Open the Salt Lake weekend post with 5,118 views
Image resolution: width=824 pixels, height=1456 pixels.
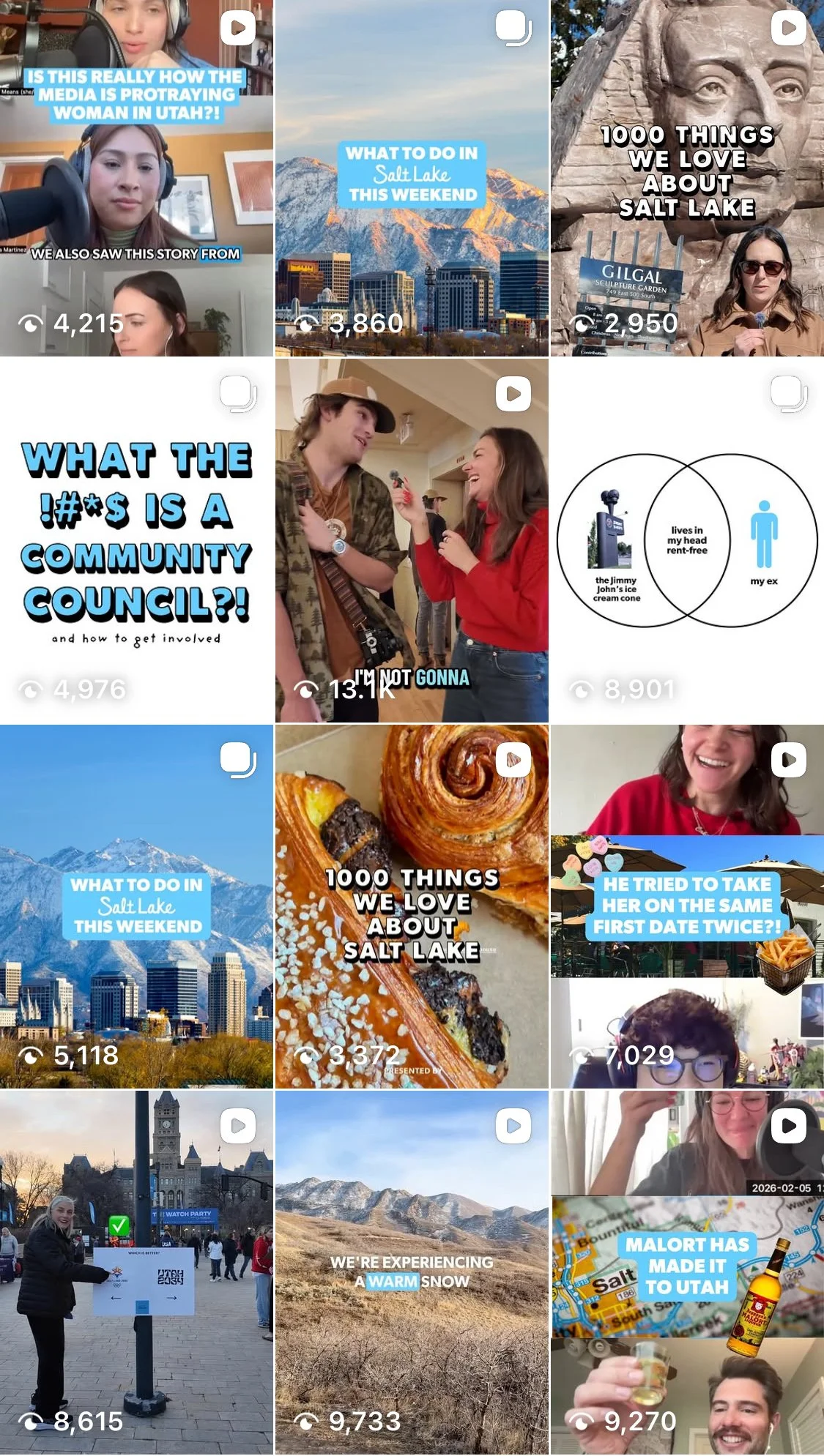tap(136, 906)
